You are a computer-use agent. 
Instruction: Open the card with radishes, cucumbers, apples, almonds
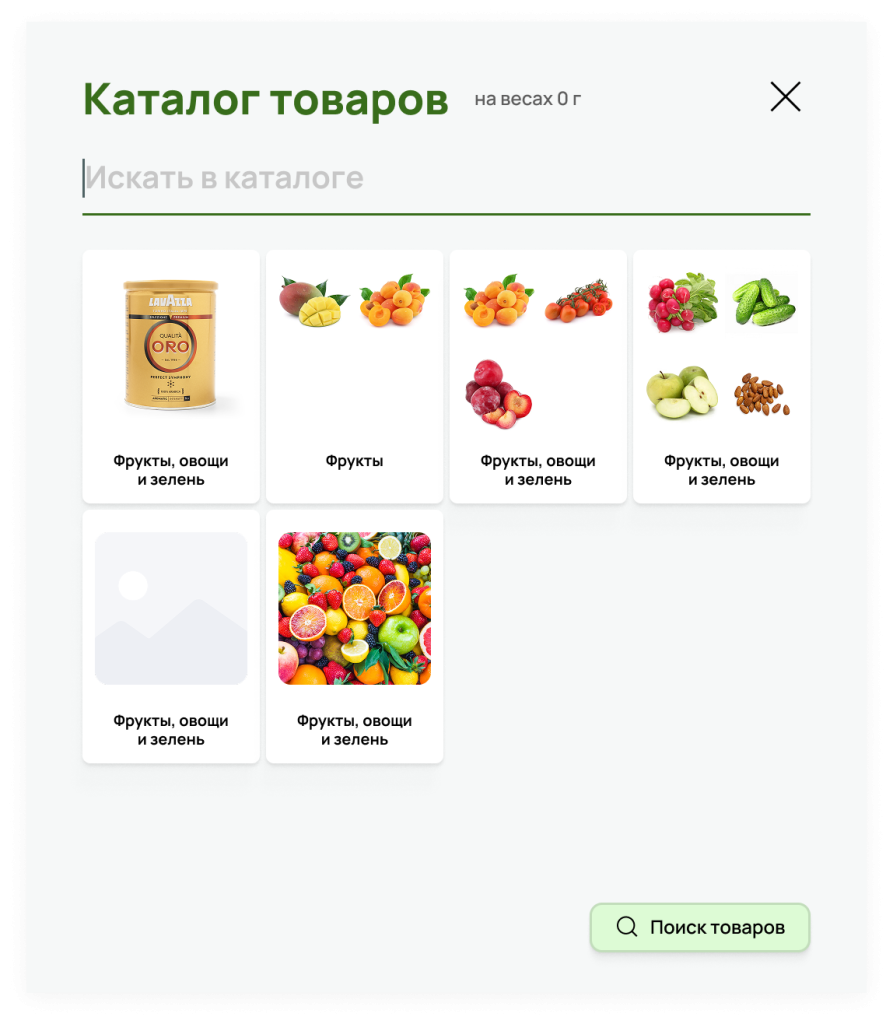[x=721, y=376]
